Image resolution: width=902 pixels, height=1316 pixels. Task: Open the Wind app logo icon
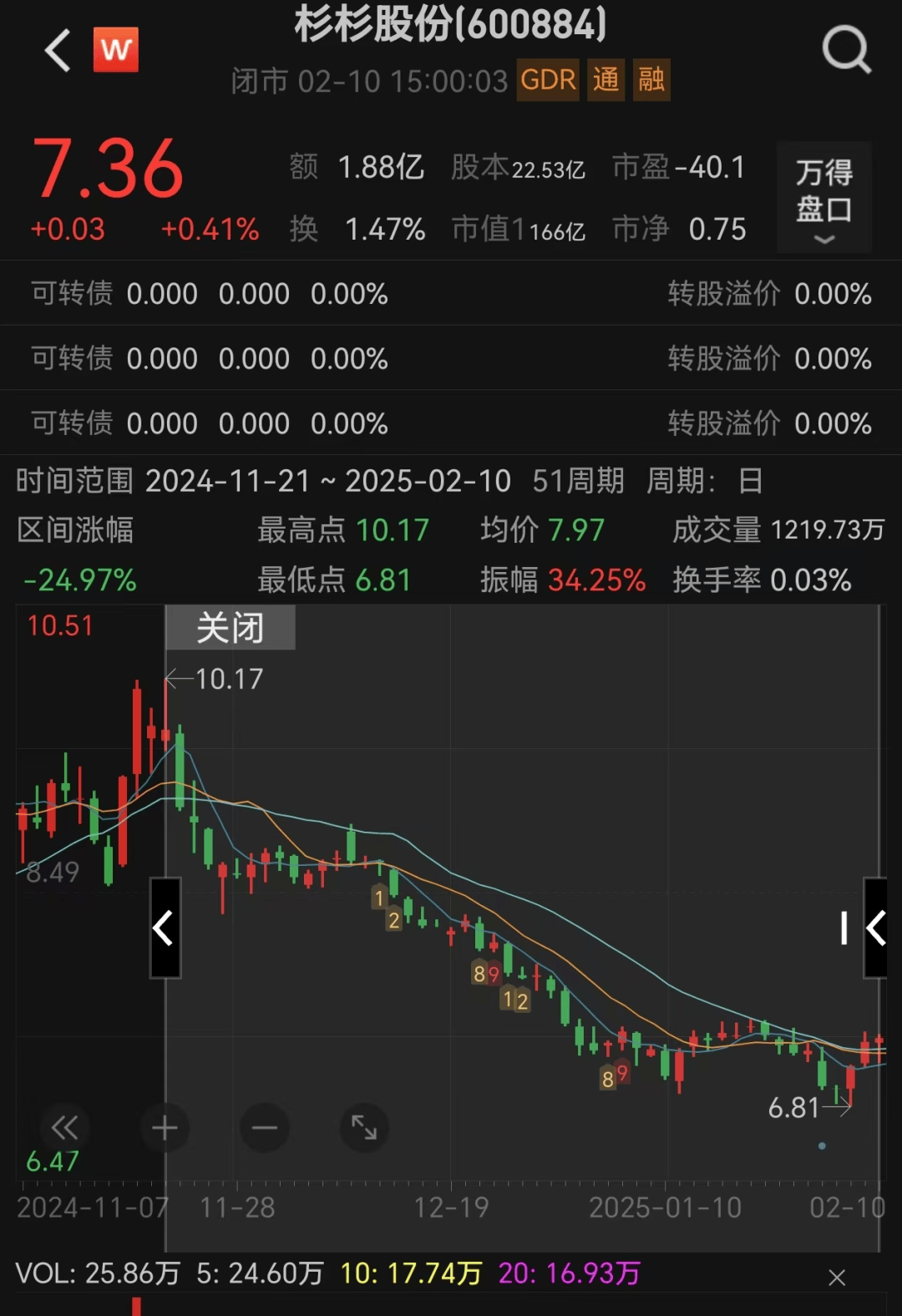(x=116, y=50)
